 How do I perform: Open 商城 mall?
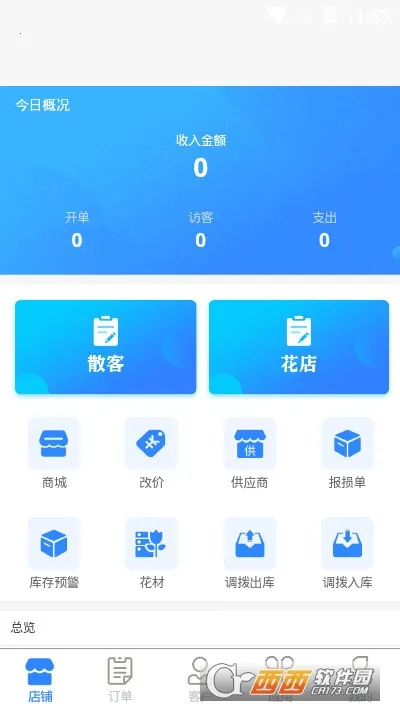[54, 453]
